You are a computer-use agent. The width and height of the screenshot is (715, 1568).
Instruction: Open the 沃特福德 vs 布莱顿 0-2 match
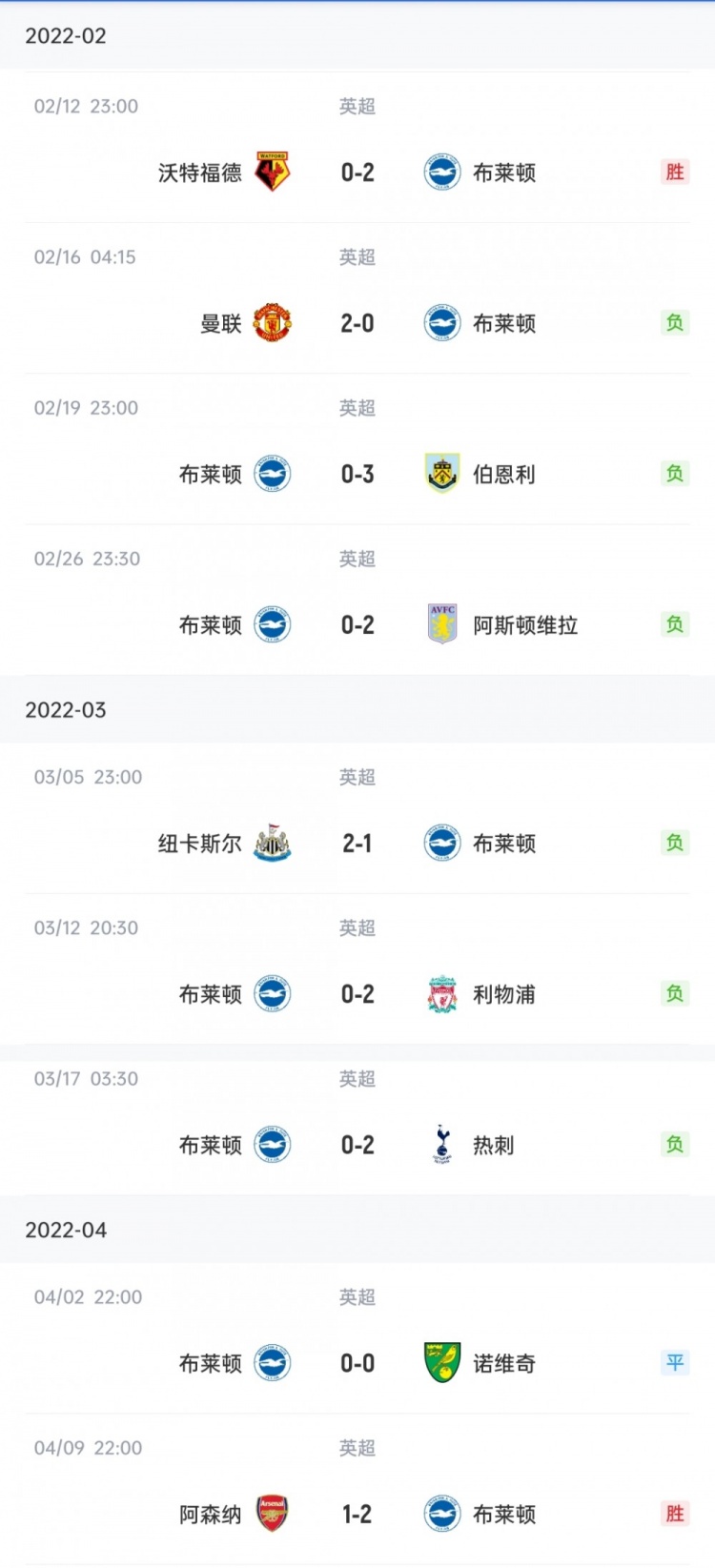357,148
